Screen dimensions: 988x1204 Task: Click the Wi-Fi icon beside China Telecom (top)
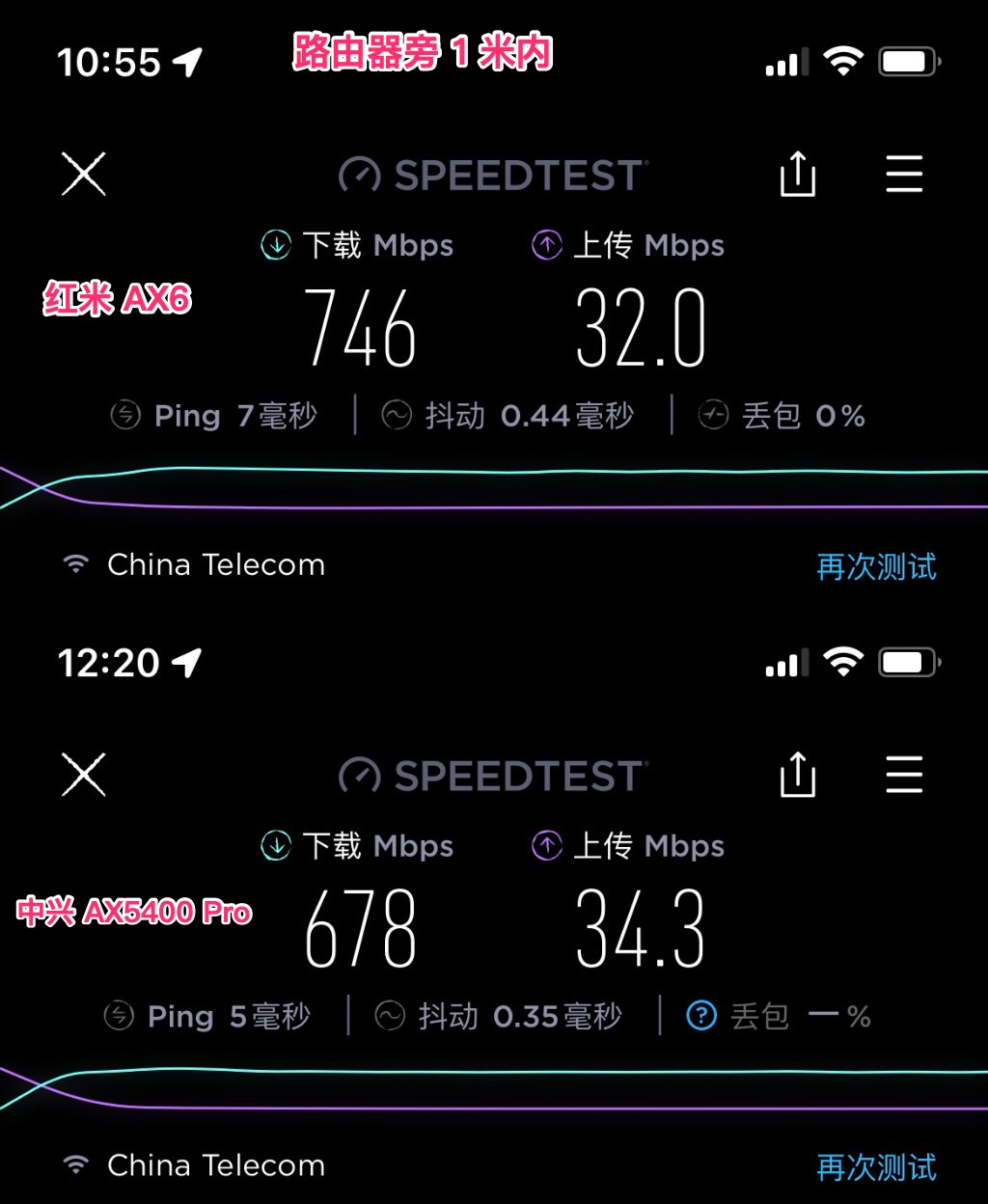point(75,563)
